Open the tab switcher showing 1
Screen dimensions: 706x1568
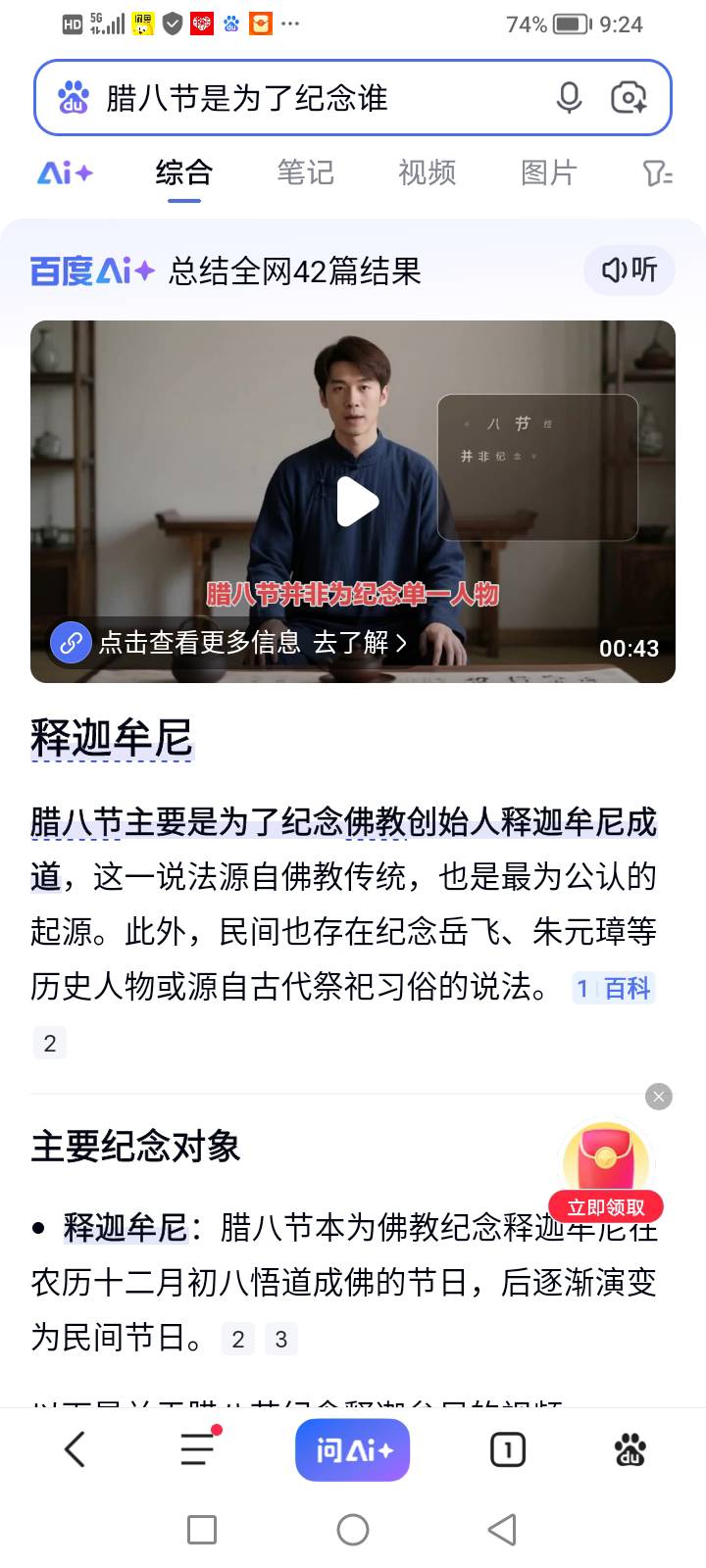pos(507,1449)
